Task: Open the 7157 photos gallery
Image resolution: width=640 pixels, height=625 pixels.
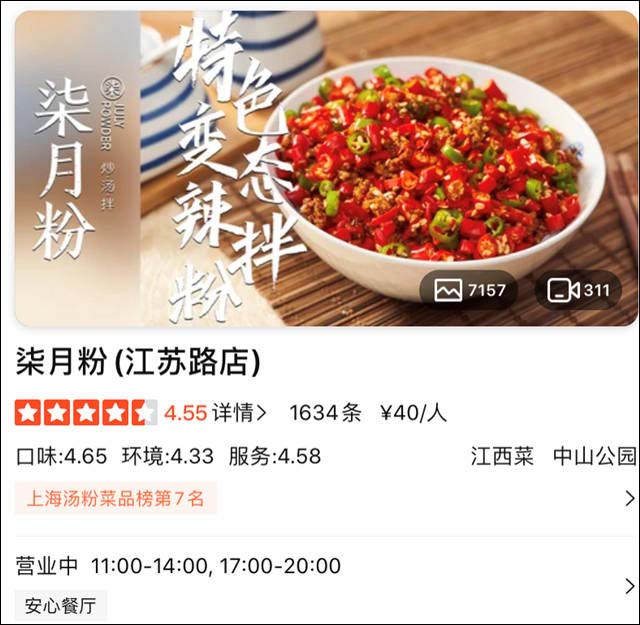Action: pos(469,291)
